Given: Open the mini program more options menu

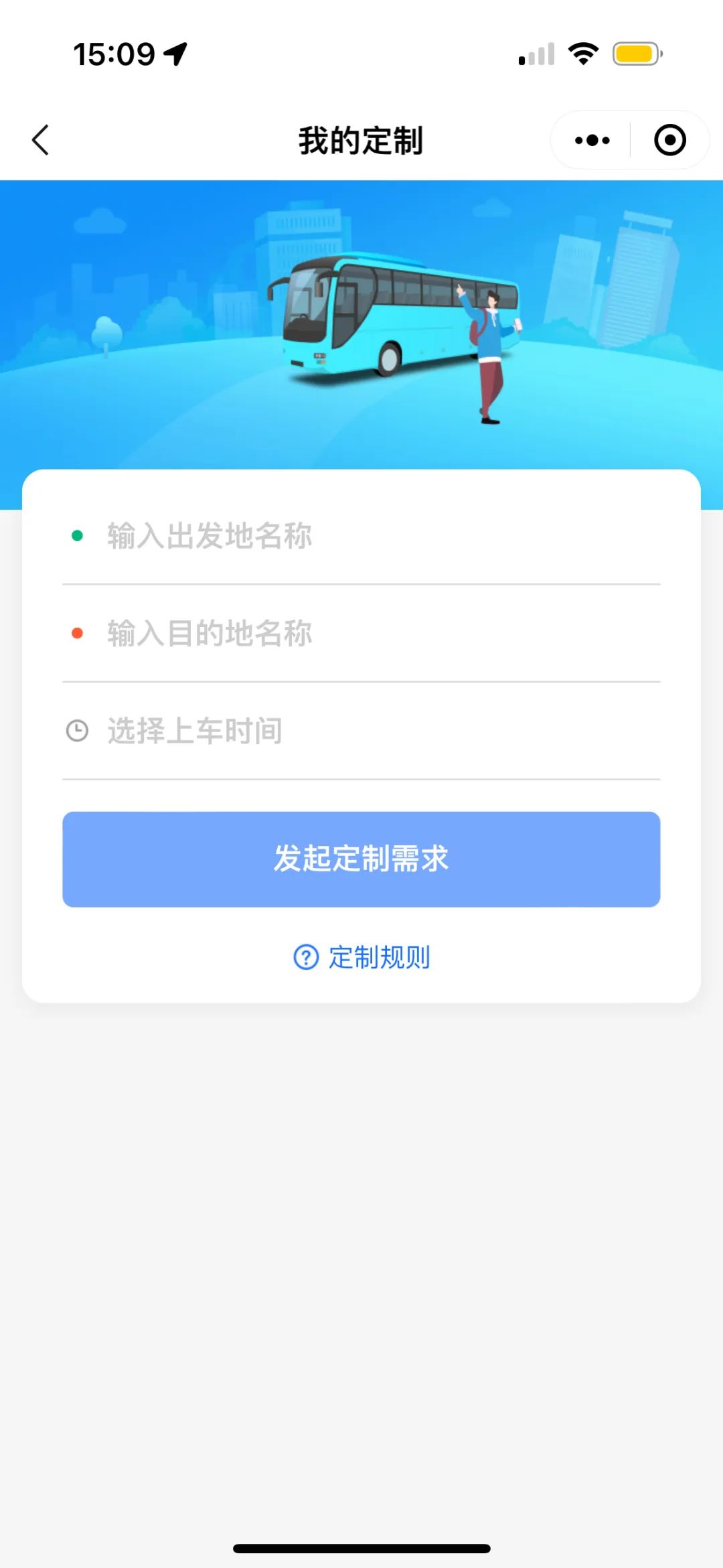Looking at the screenshot, I should click(x=592, y=140).
